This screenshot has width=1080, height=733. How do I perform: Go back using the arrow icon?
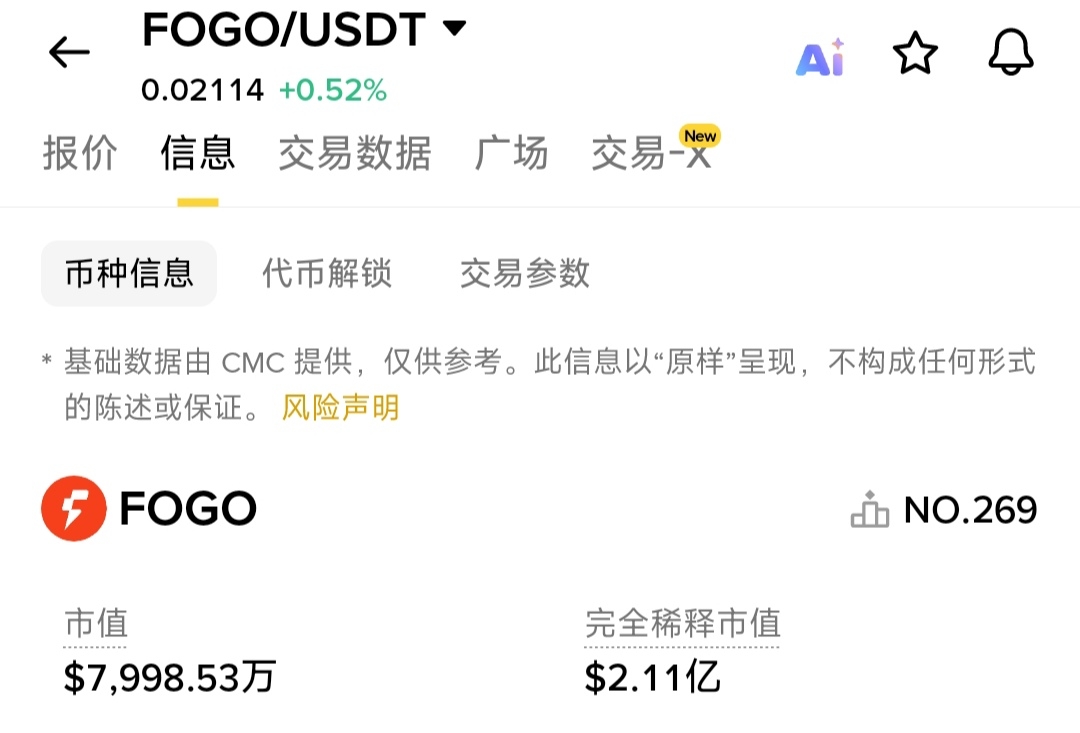[69, 52]
